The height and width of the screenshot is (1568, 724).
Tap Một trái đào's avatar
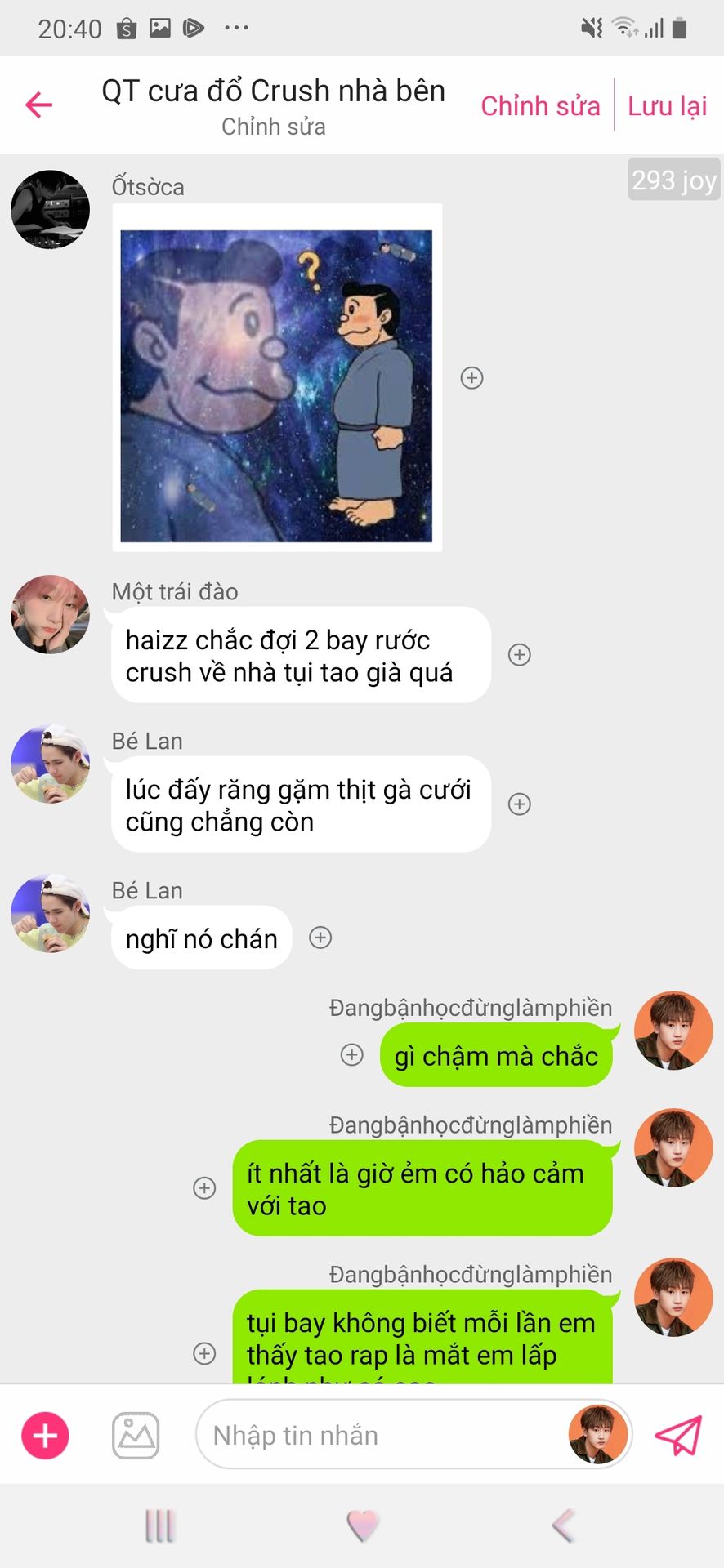50,614
